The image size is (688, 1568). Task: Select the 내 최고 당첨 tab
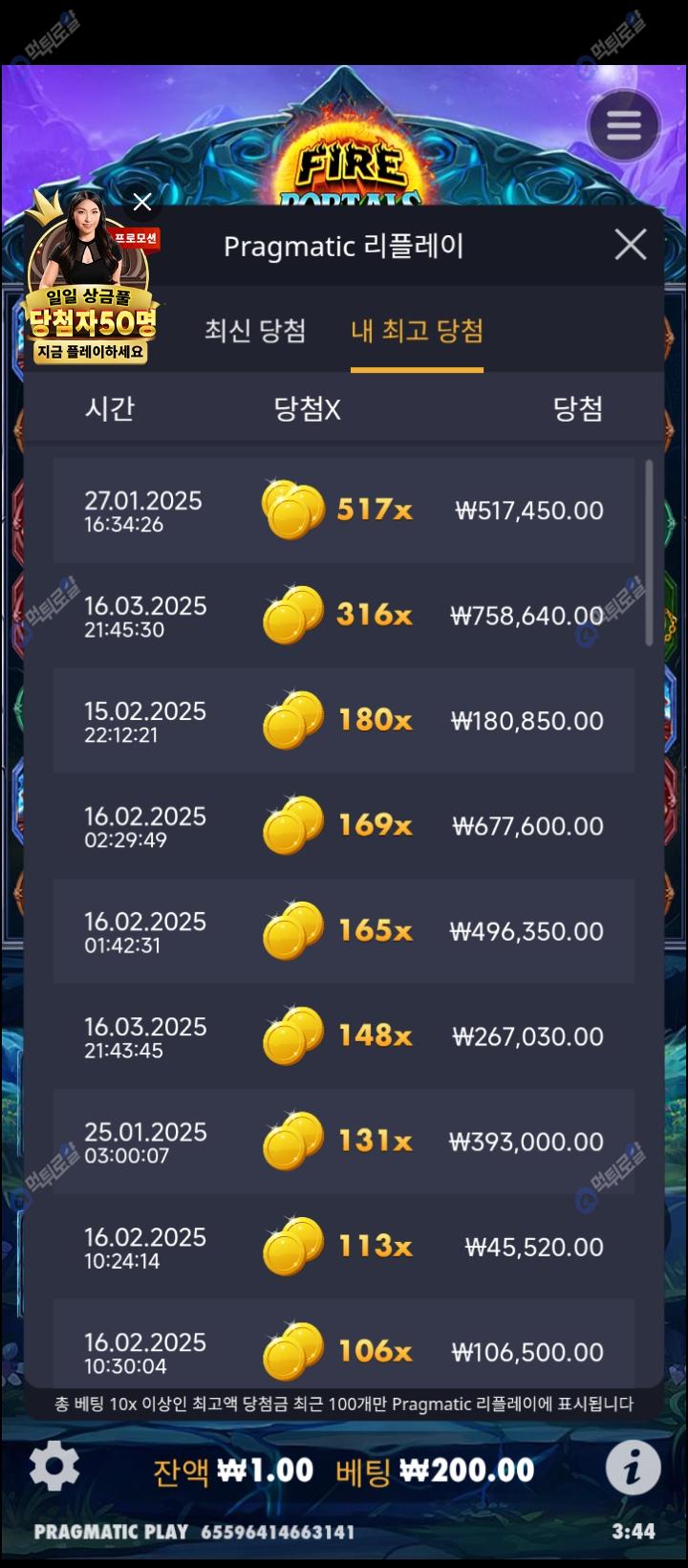417,331
